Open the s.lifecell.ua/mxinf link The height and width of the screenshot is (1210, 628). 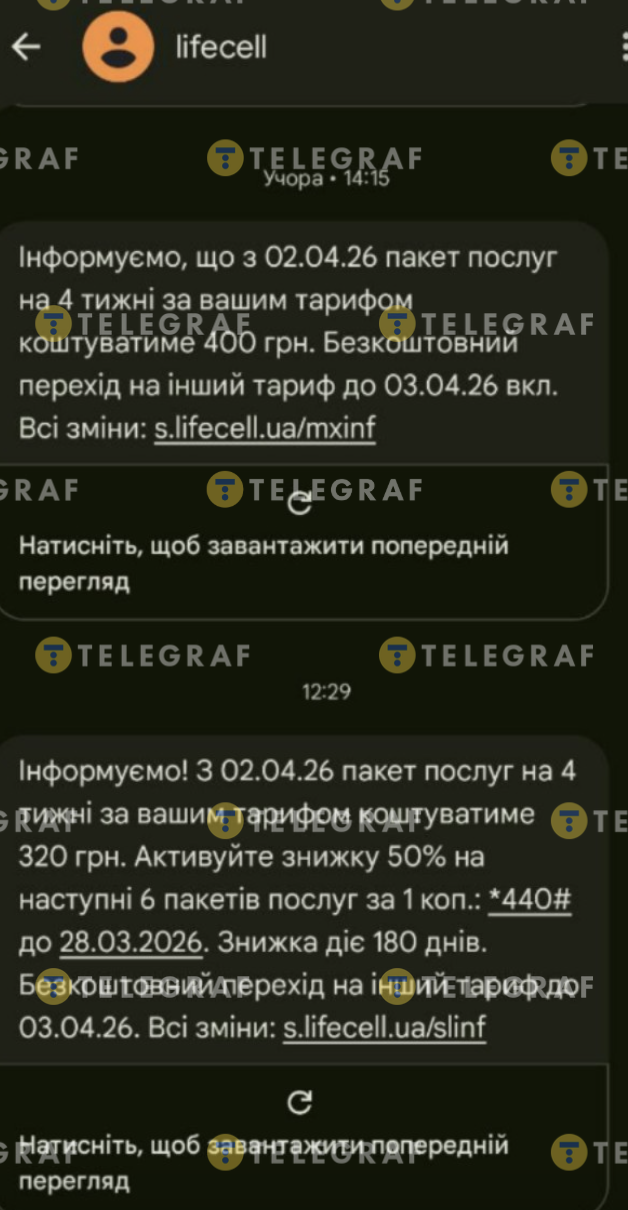click(265, 429)
